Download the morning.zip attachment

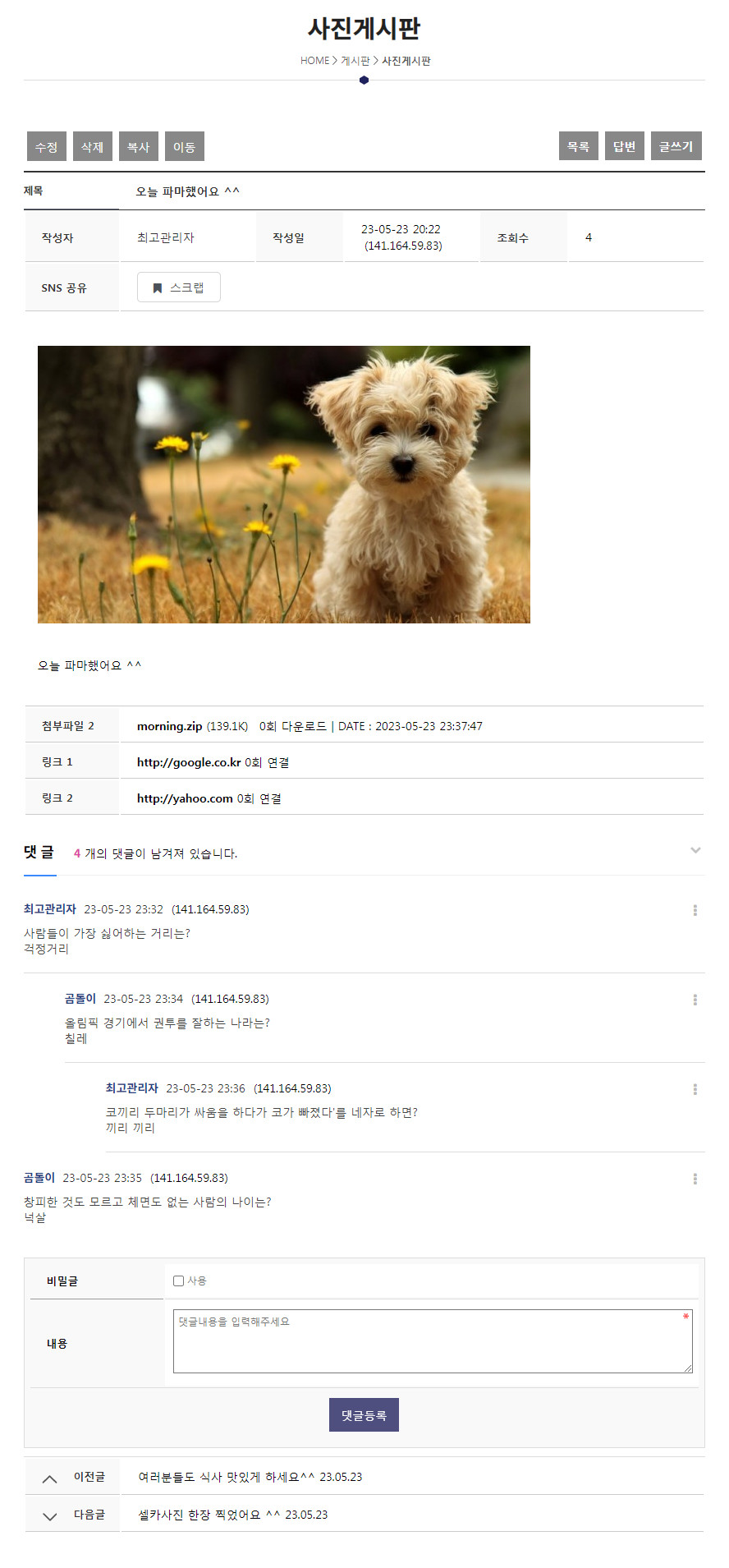[x=169, y=726]
